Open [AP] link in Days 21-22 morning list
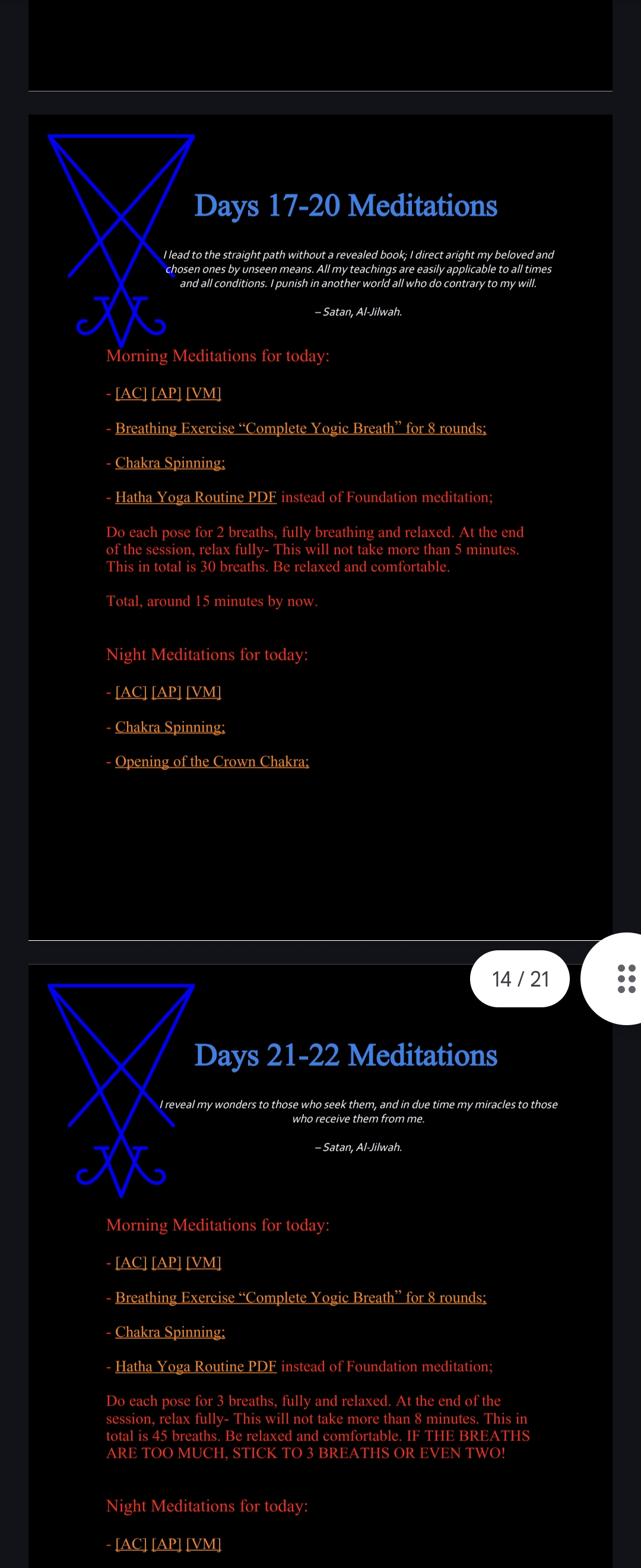Image resolution: width=641 pixels, height=1568 pixels. 166,1263
